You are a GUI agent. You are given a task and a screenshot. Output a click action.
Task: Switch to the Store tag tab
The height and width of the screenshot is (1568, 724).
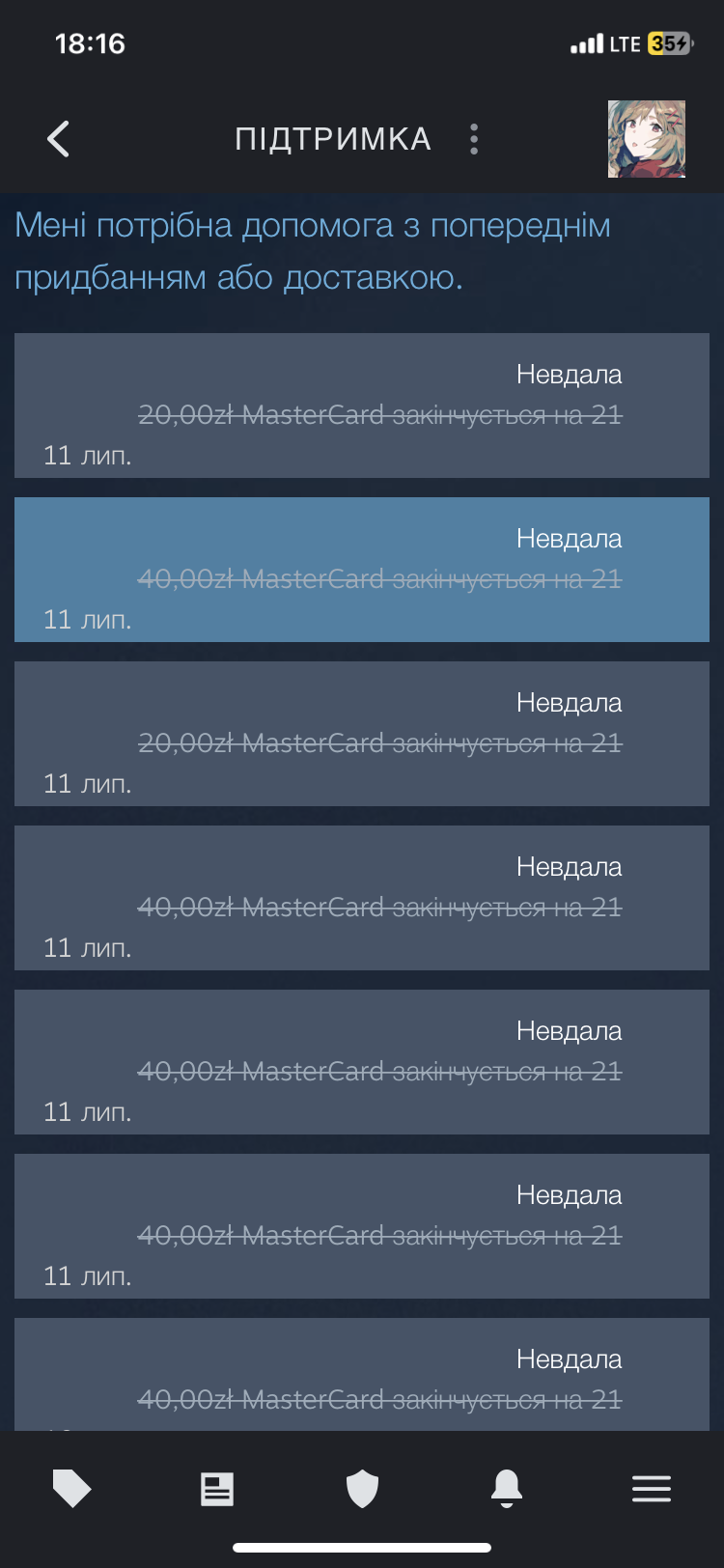[x=72, y=1488]
